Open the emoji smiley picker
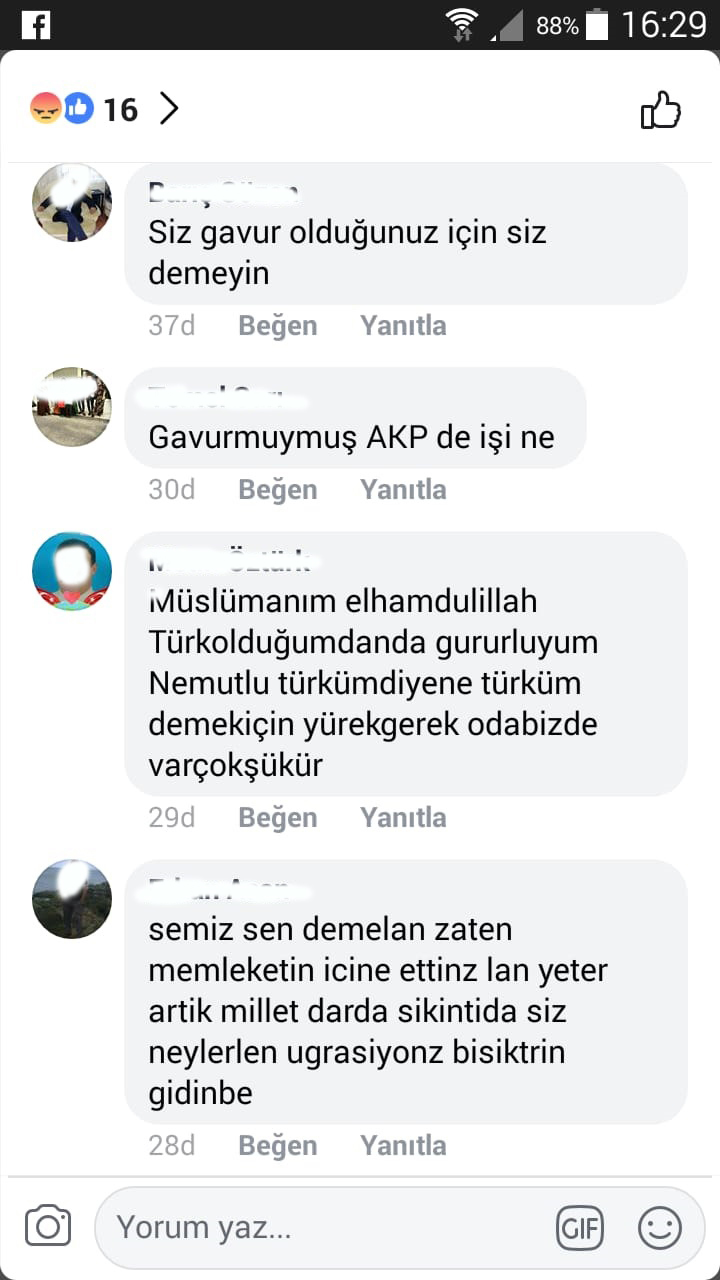 pyautogui.click(x=660, y=1228)
